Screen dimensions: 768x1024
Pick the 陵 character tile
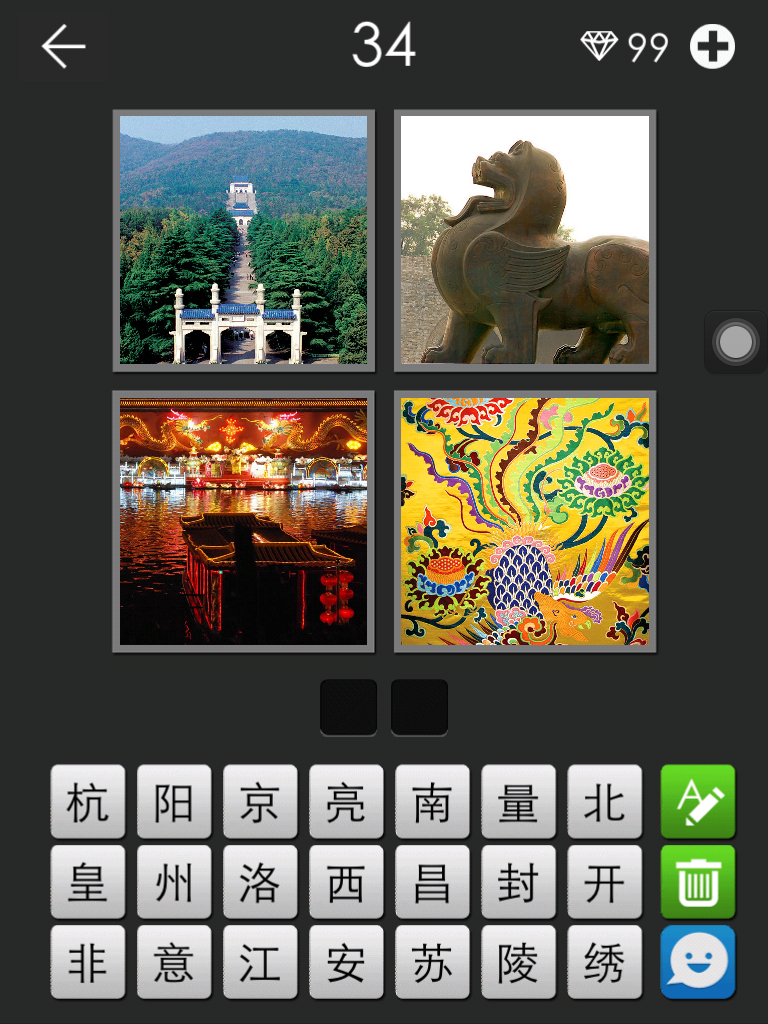click(518, 962)
